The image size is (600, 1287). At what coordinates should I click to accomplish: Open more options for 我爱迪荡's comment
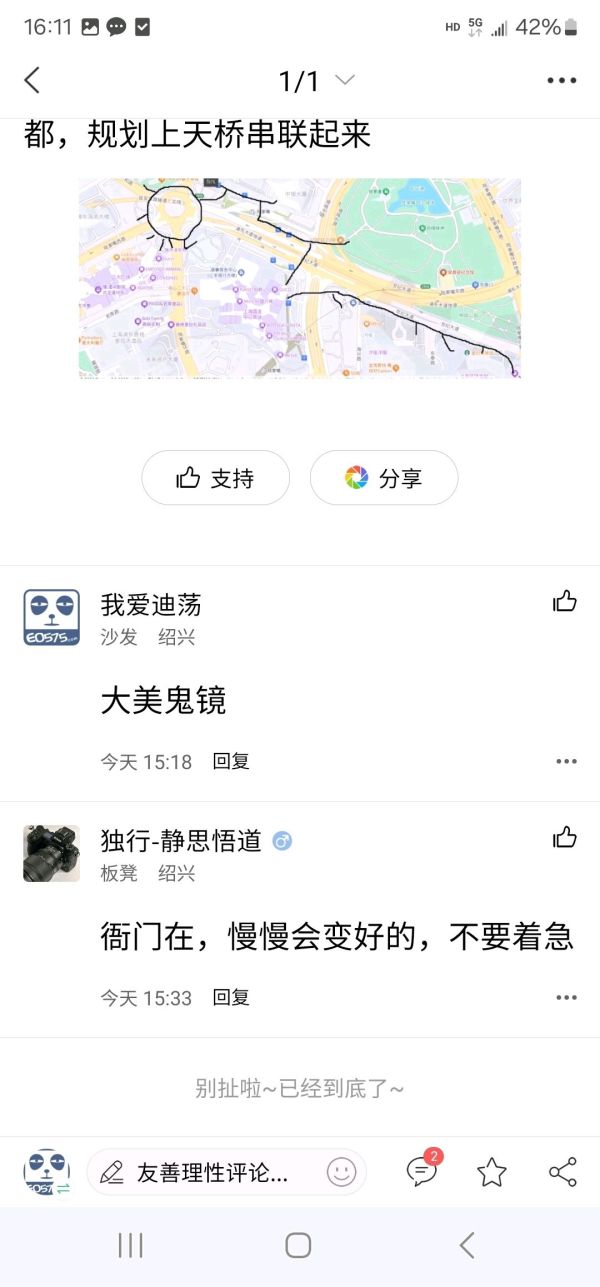[566, 761]
